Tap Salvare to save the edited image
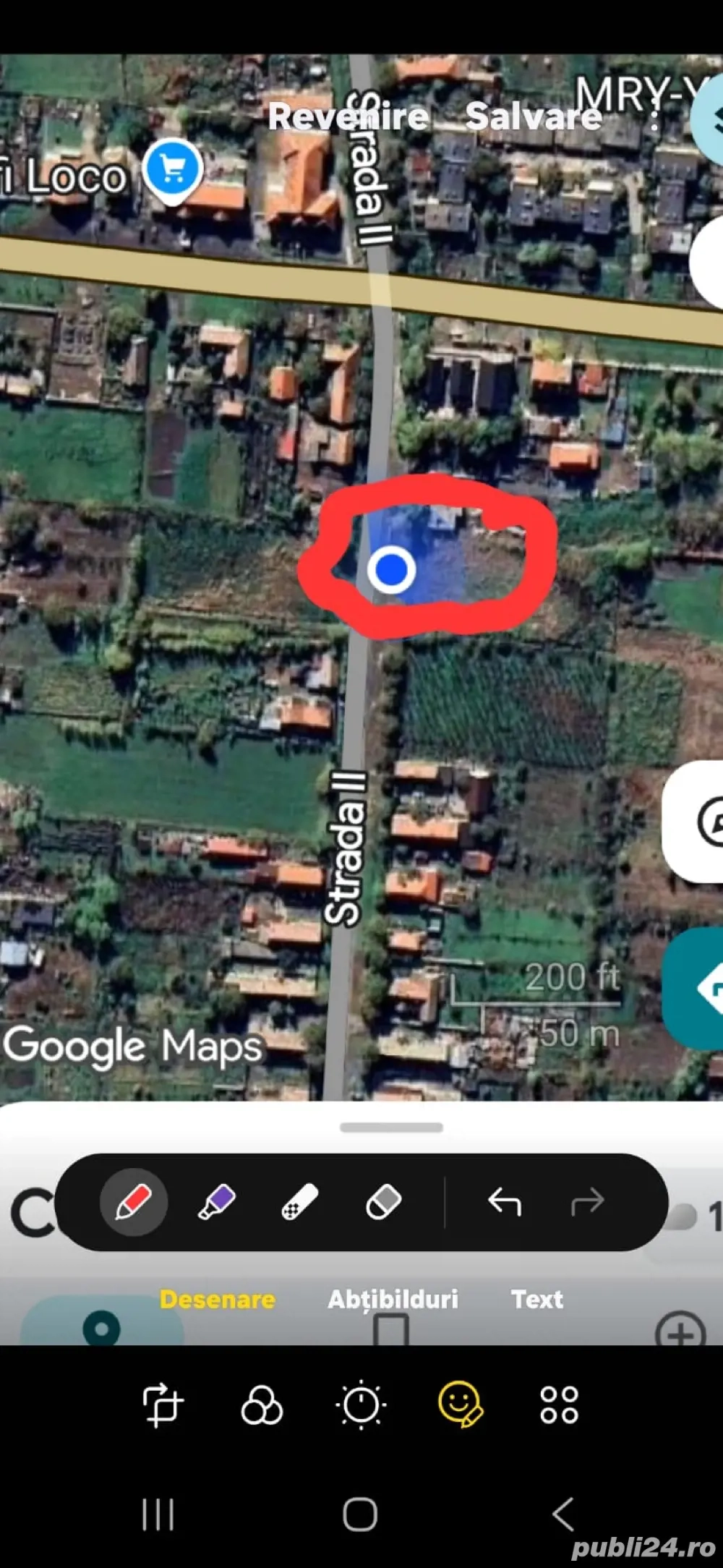723x1568 pixels. click(x=535, y=116)
